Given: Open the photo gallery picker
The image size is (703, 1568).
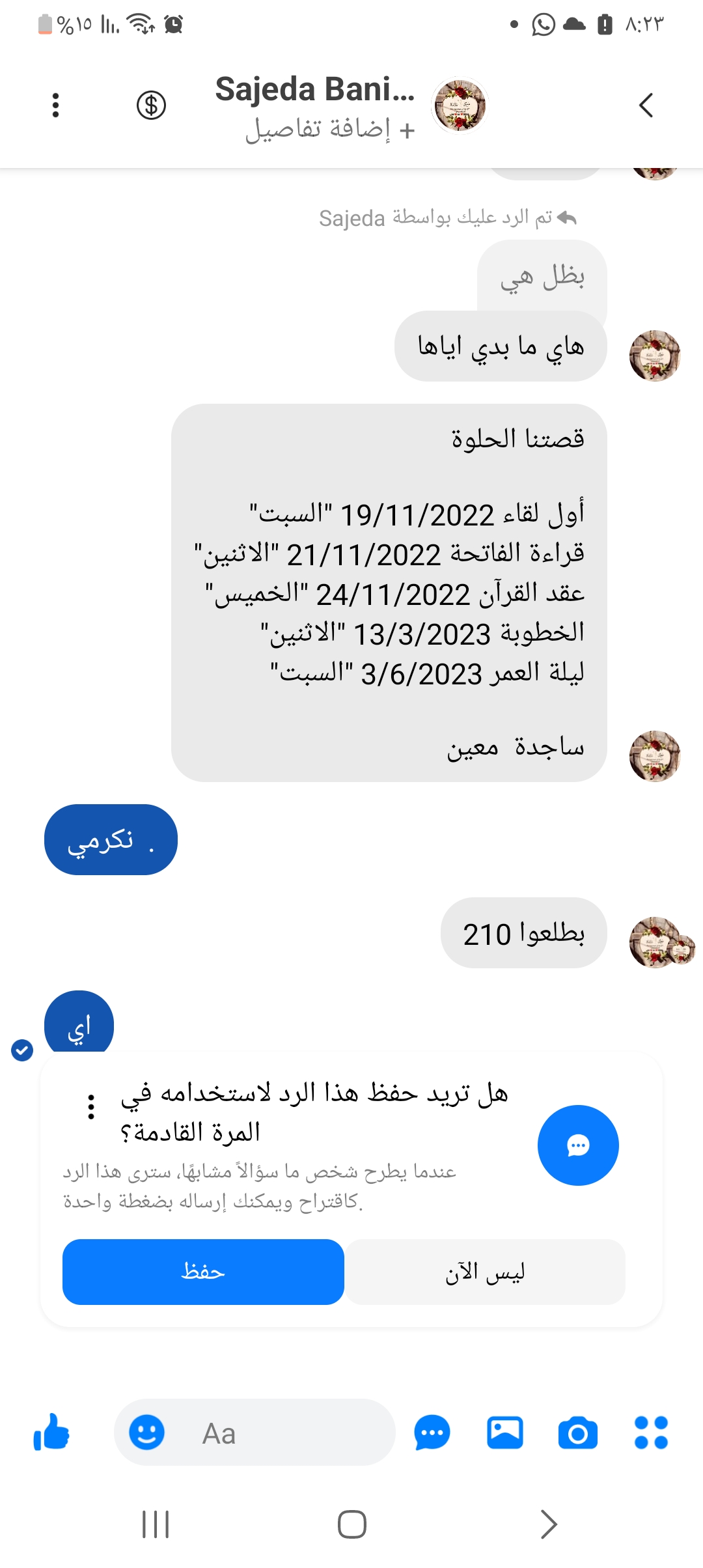Looking at the screenshot, I should (x=505, y=1433).
